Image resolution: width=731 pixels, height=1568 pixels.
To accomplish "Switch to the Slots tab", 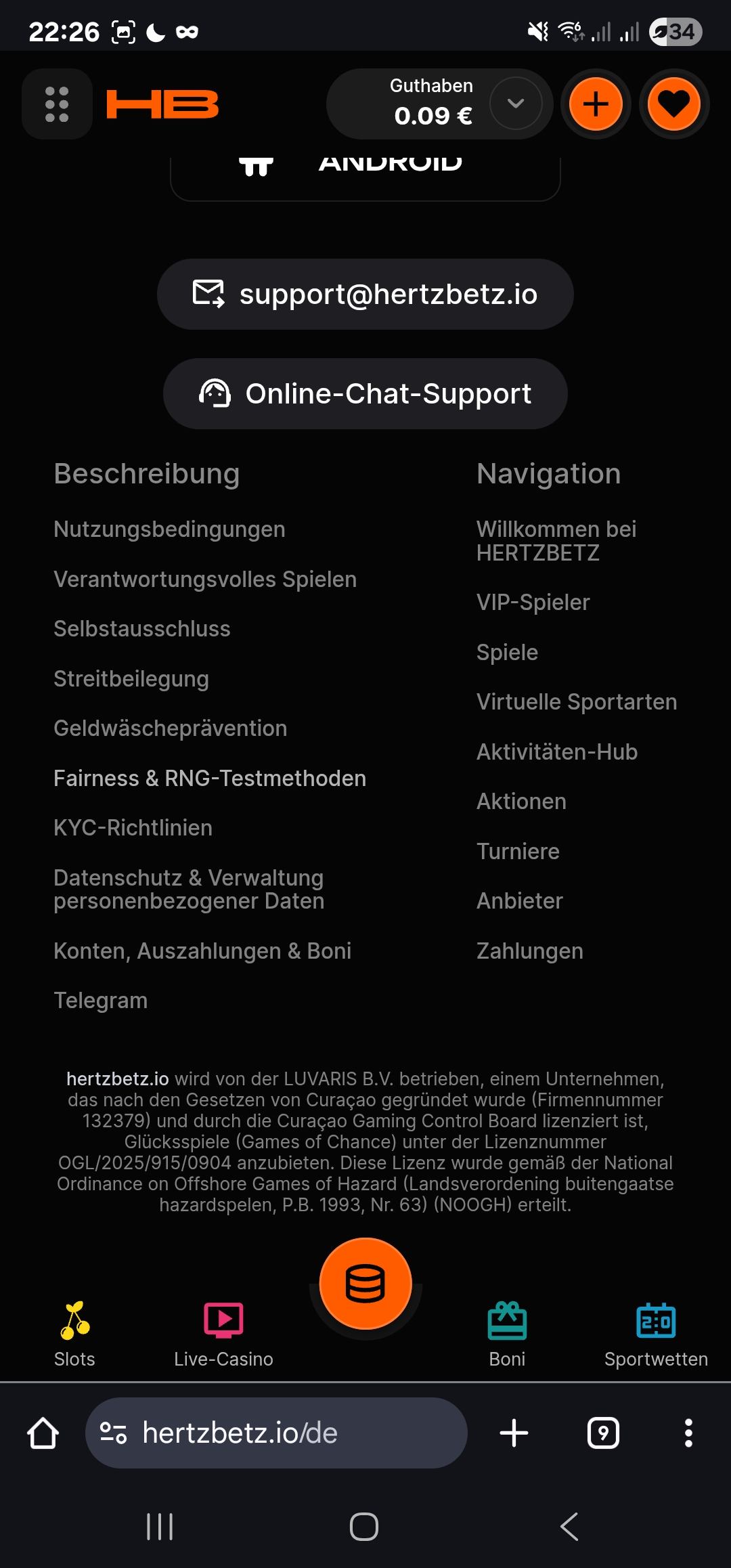I will click(x=74, y=1334).
